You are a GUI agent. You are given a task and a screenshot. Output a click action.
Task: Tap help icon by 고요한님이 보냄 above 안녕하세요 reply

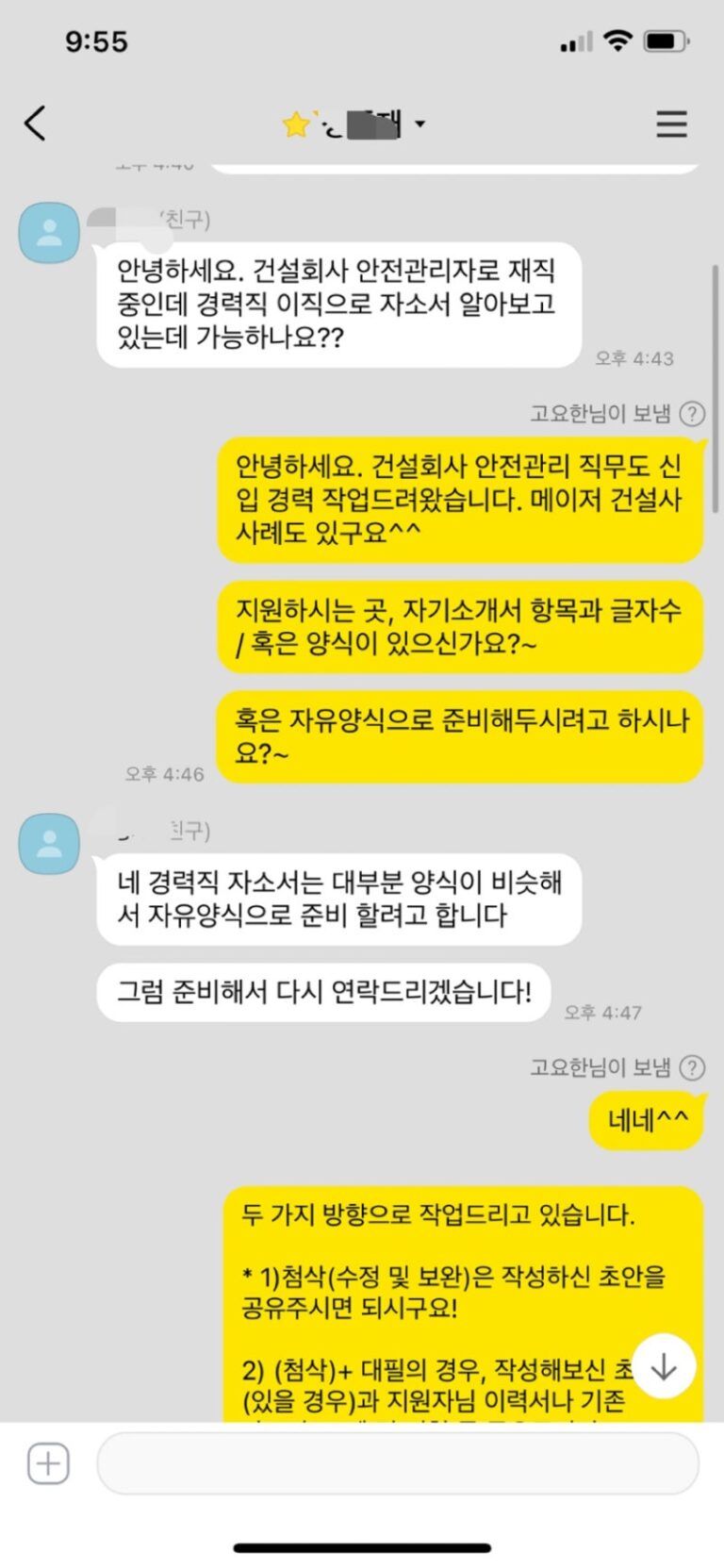692,413
